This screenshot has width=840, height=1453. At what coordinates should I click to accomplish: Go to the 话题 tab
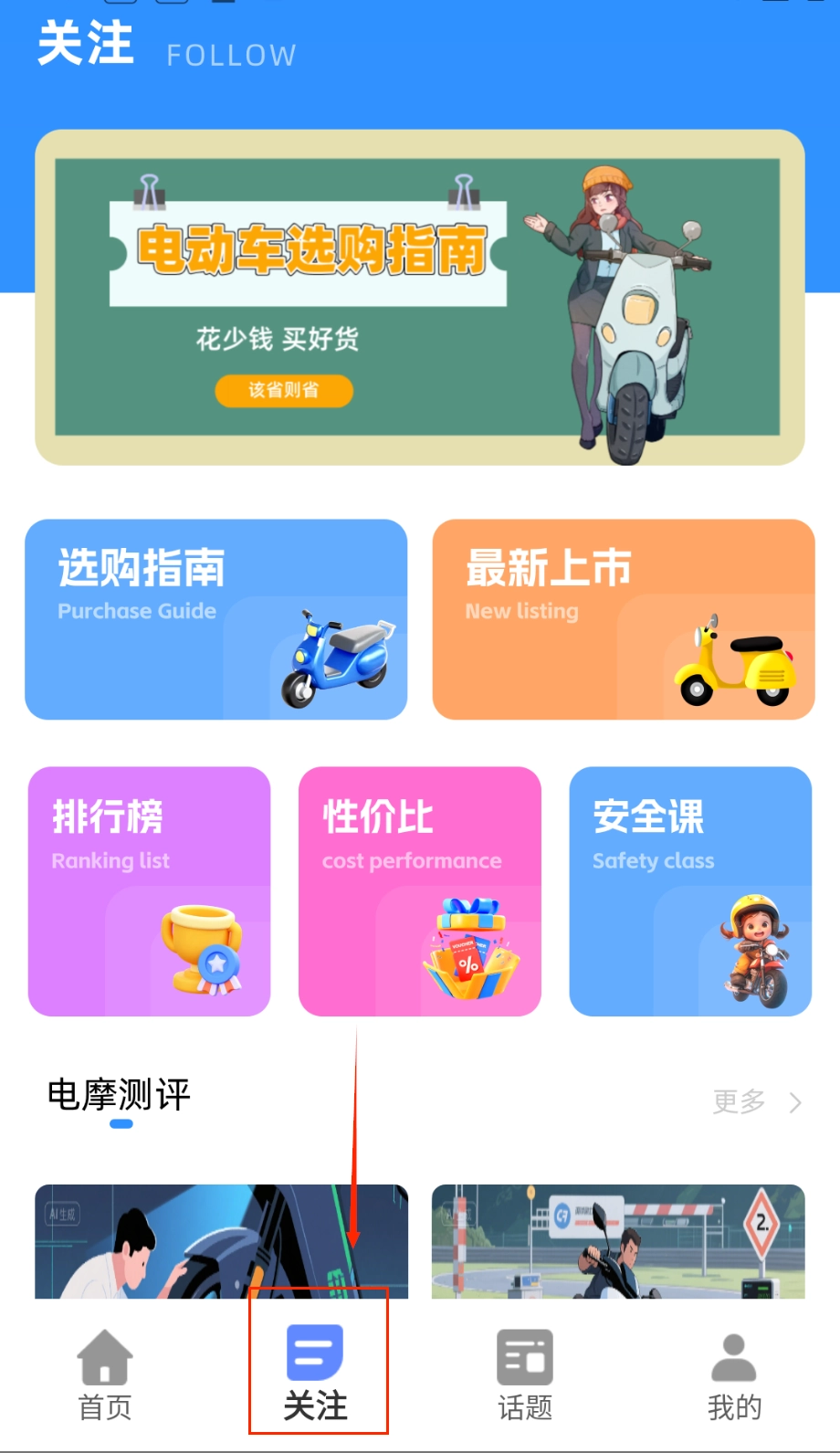point(525,1375)
